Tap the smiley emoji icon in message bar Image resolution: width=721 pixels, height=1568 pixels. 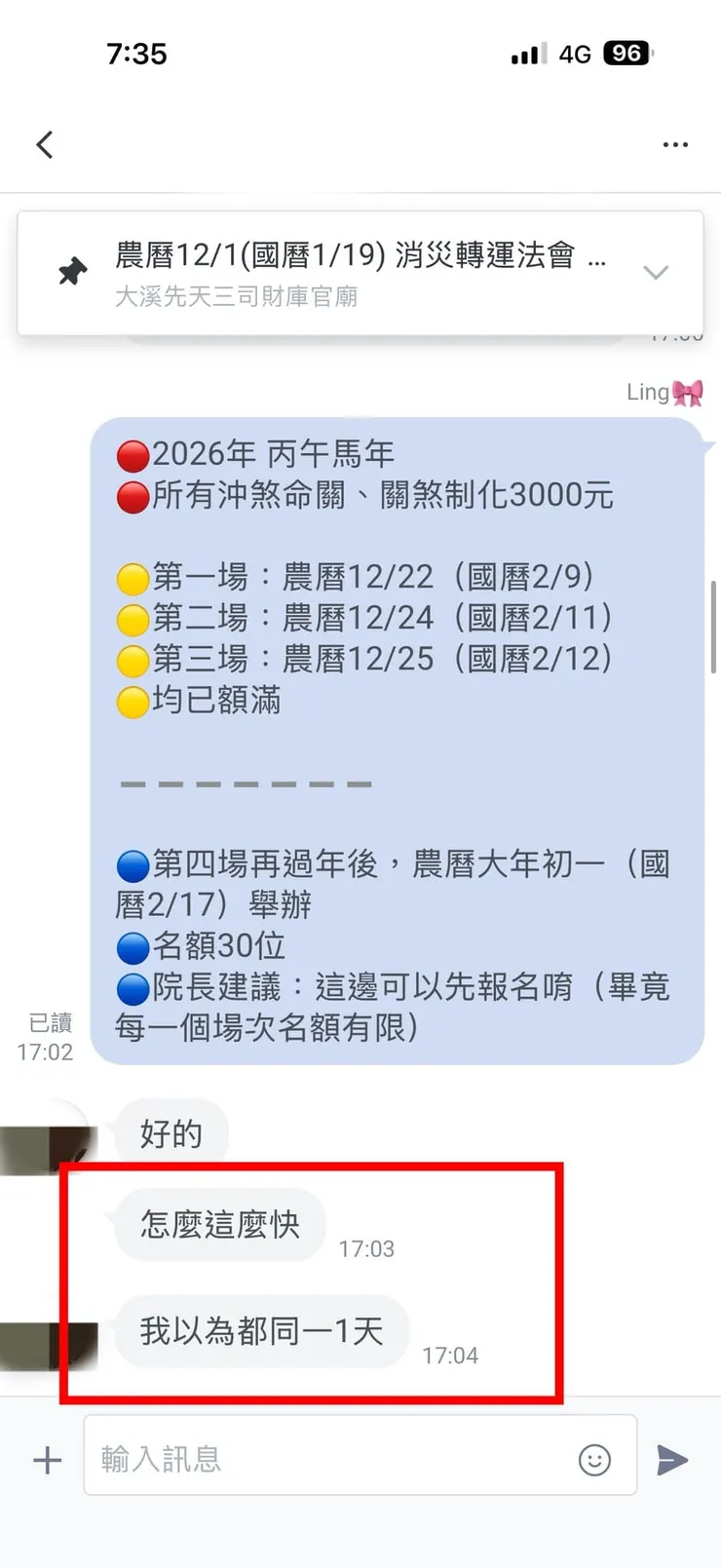tap(594, 1459)
